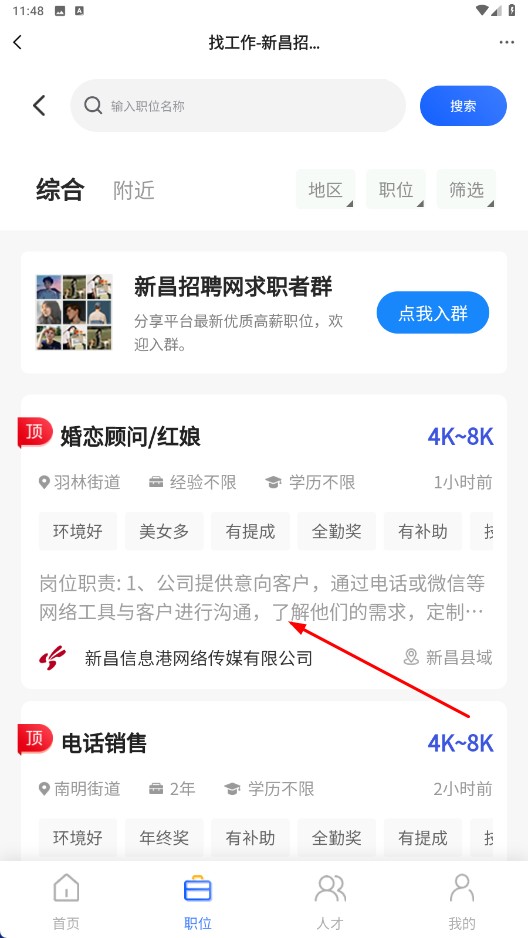The image size is (528, 938).
Task: Tap the 职位 bottom navigation item
Action: click(x=198, y=902)
